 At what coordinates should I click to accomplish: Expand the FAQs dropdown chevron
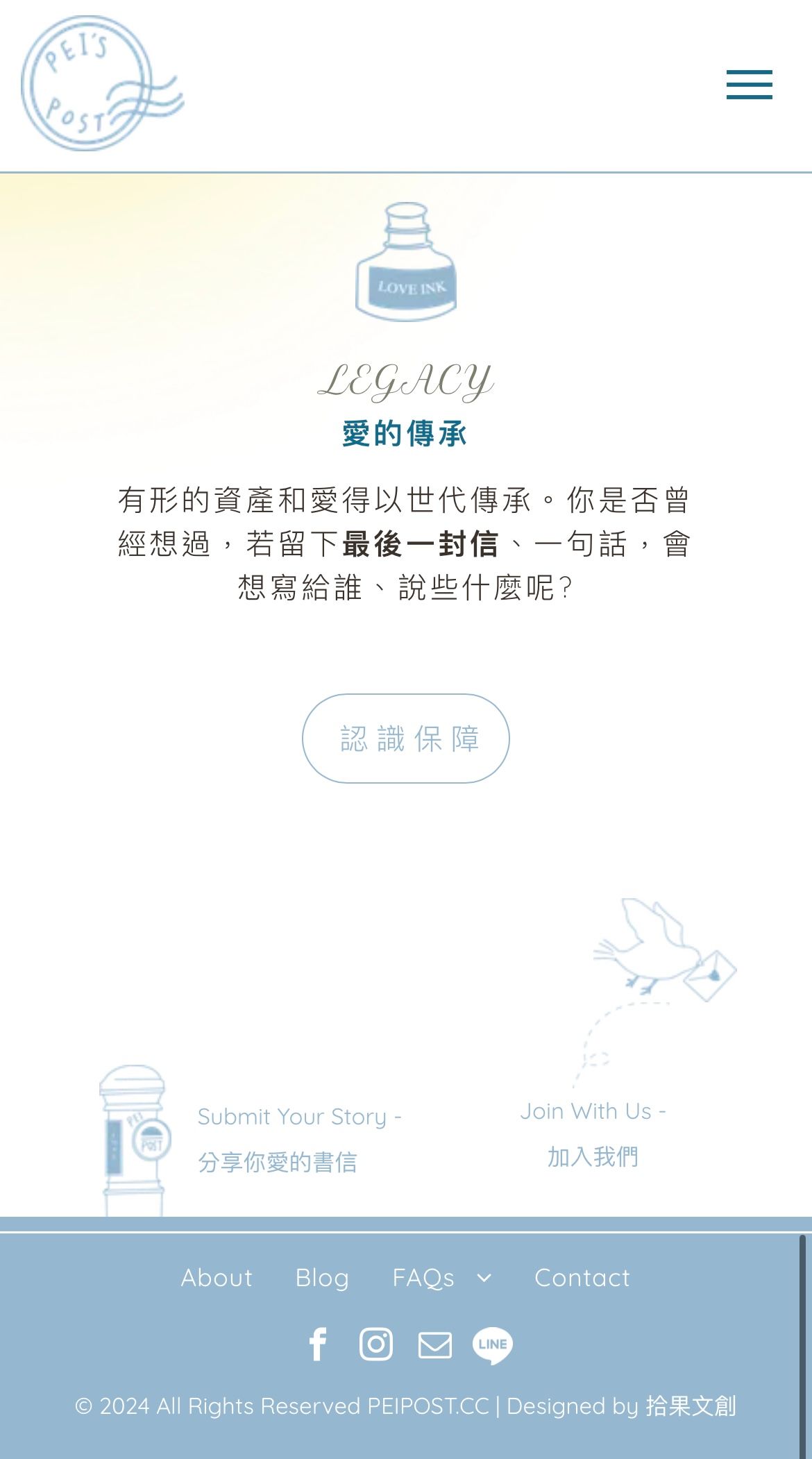coord(484,1279)
